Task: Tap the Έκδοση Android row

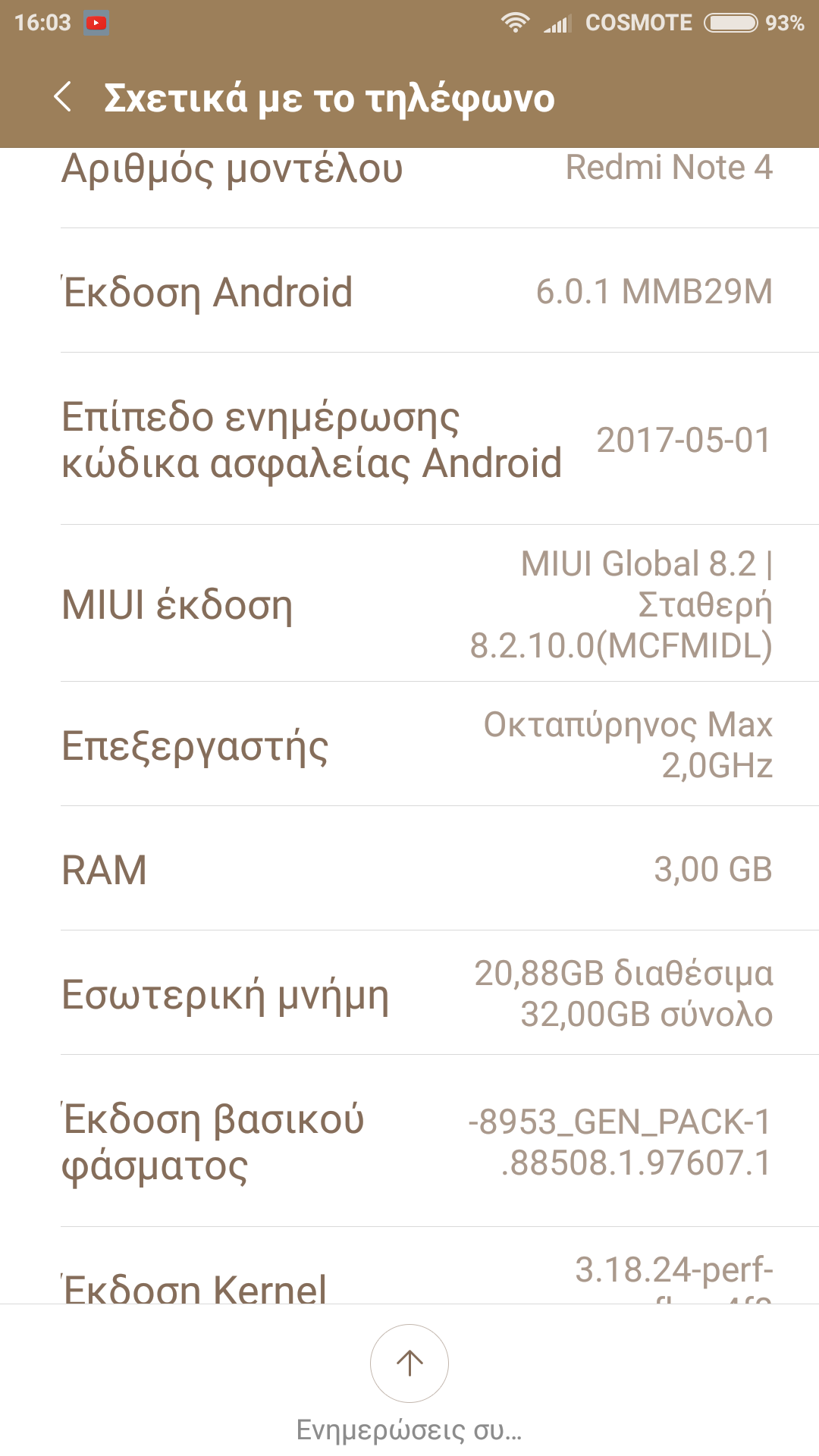Action: 409,291
